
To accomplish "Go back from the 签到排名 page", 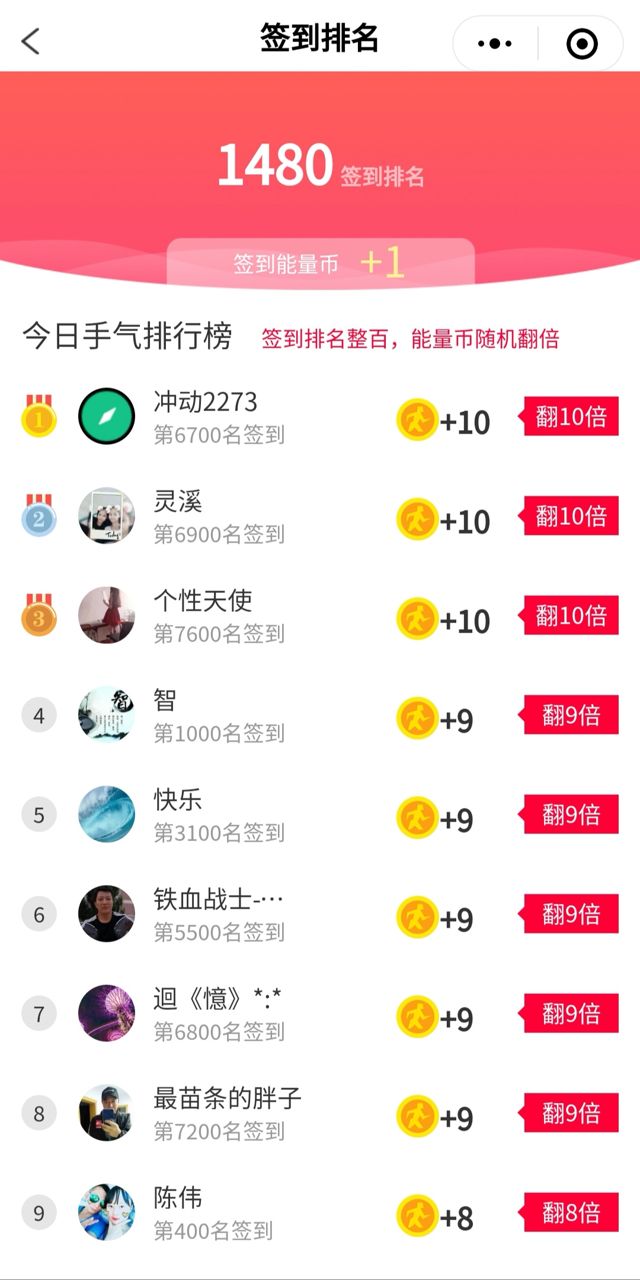I will tap(31, 41).
